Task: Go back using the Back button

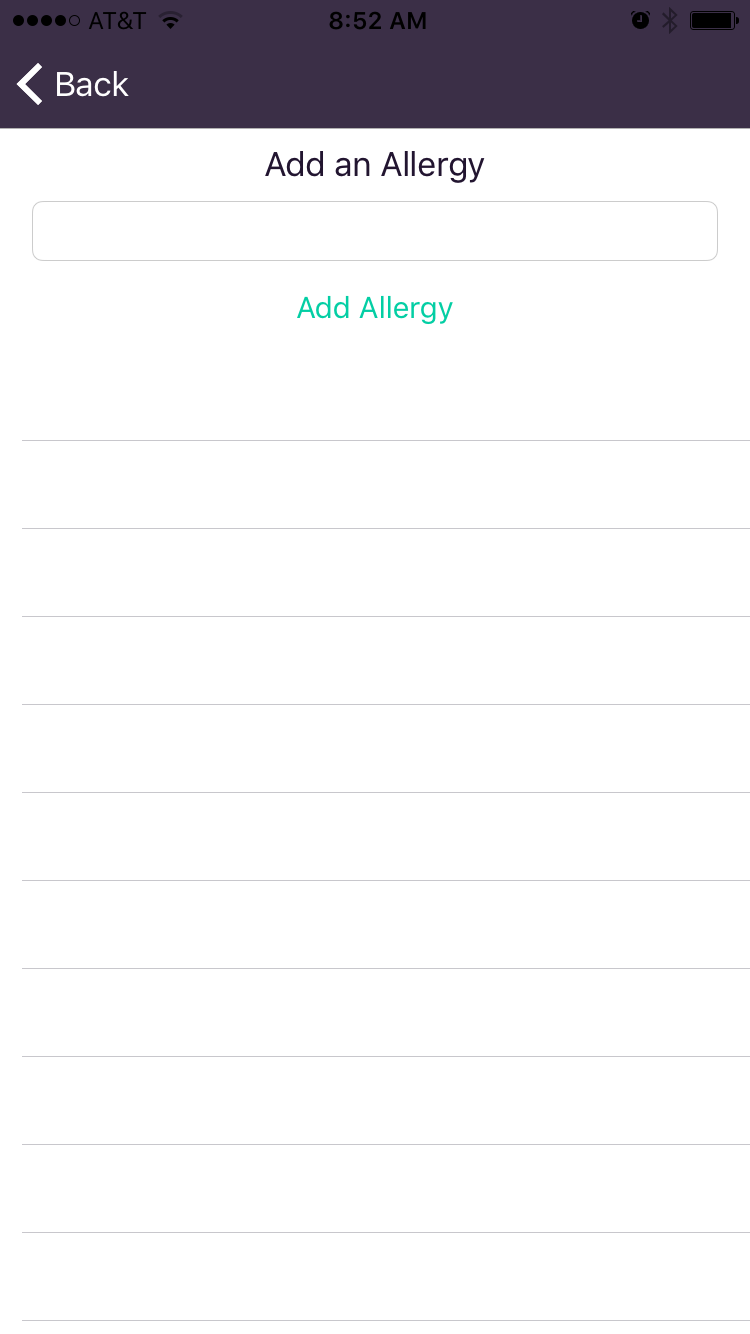Action: [x=73, y=85]
